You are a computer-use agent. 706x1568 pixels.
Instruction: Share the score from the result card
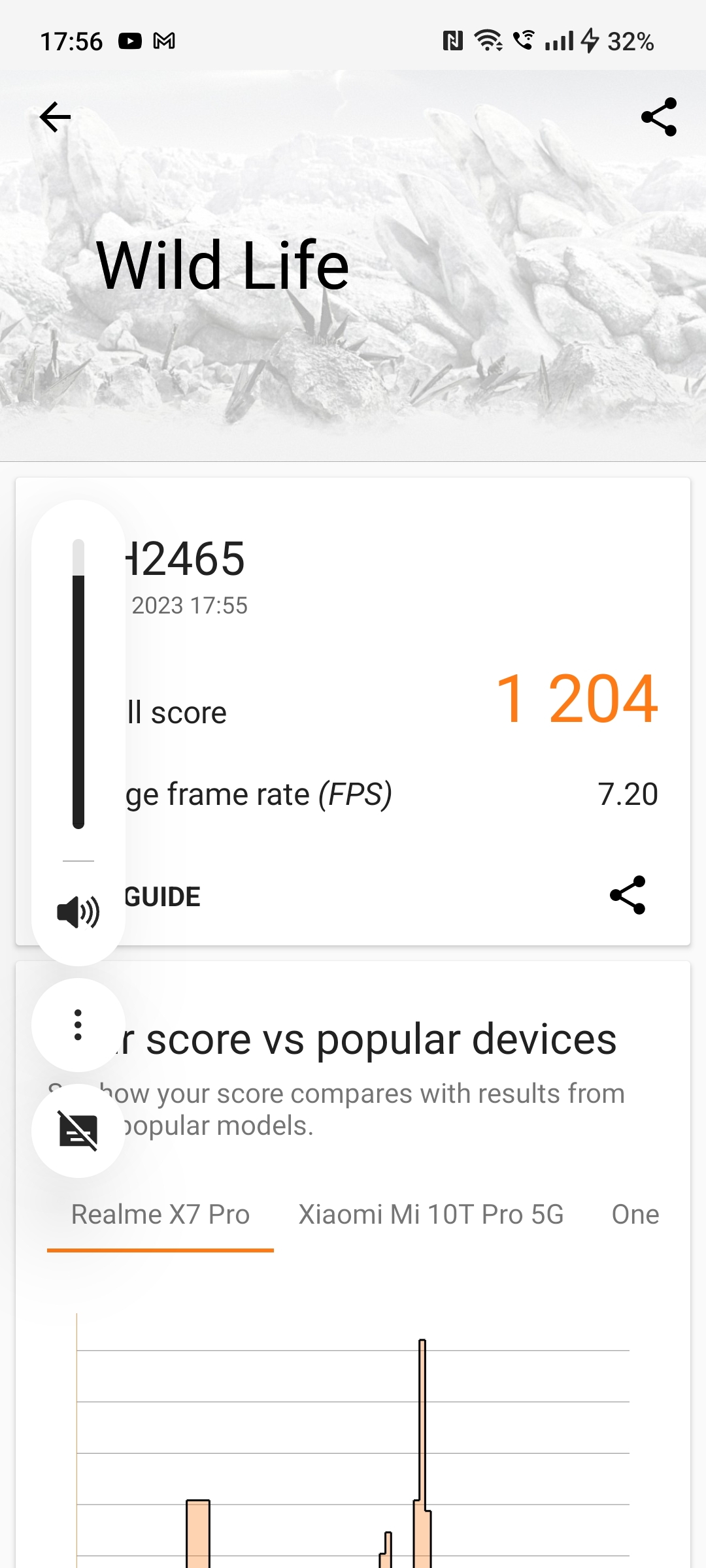628,896
